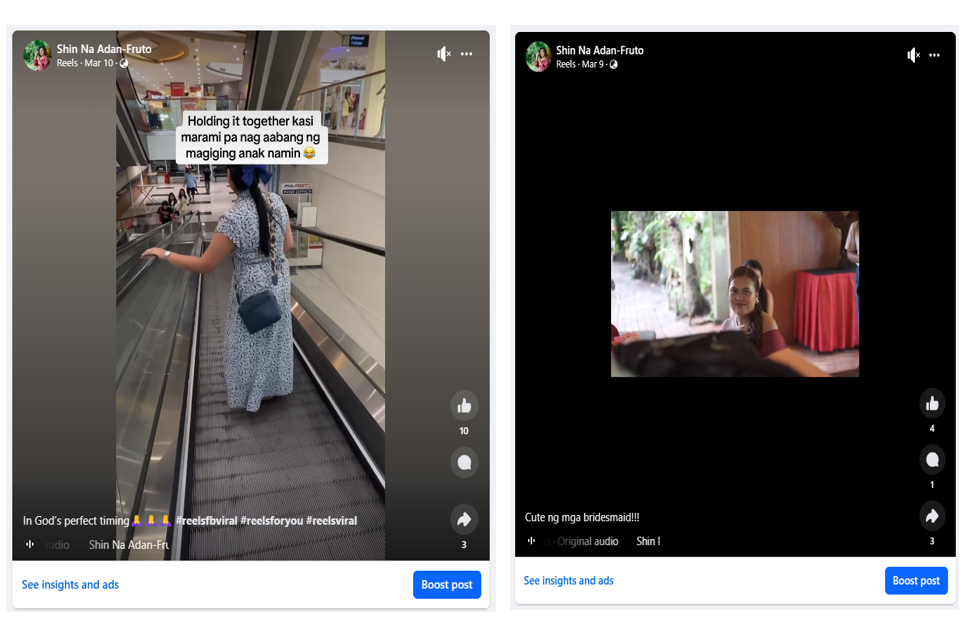Viewport: 975px width, 622px height.
Task: Unmute the Mar 10 reel
Action: [444, 54]
